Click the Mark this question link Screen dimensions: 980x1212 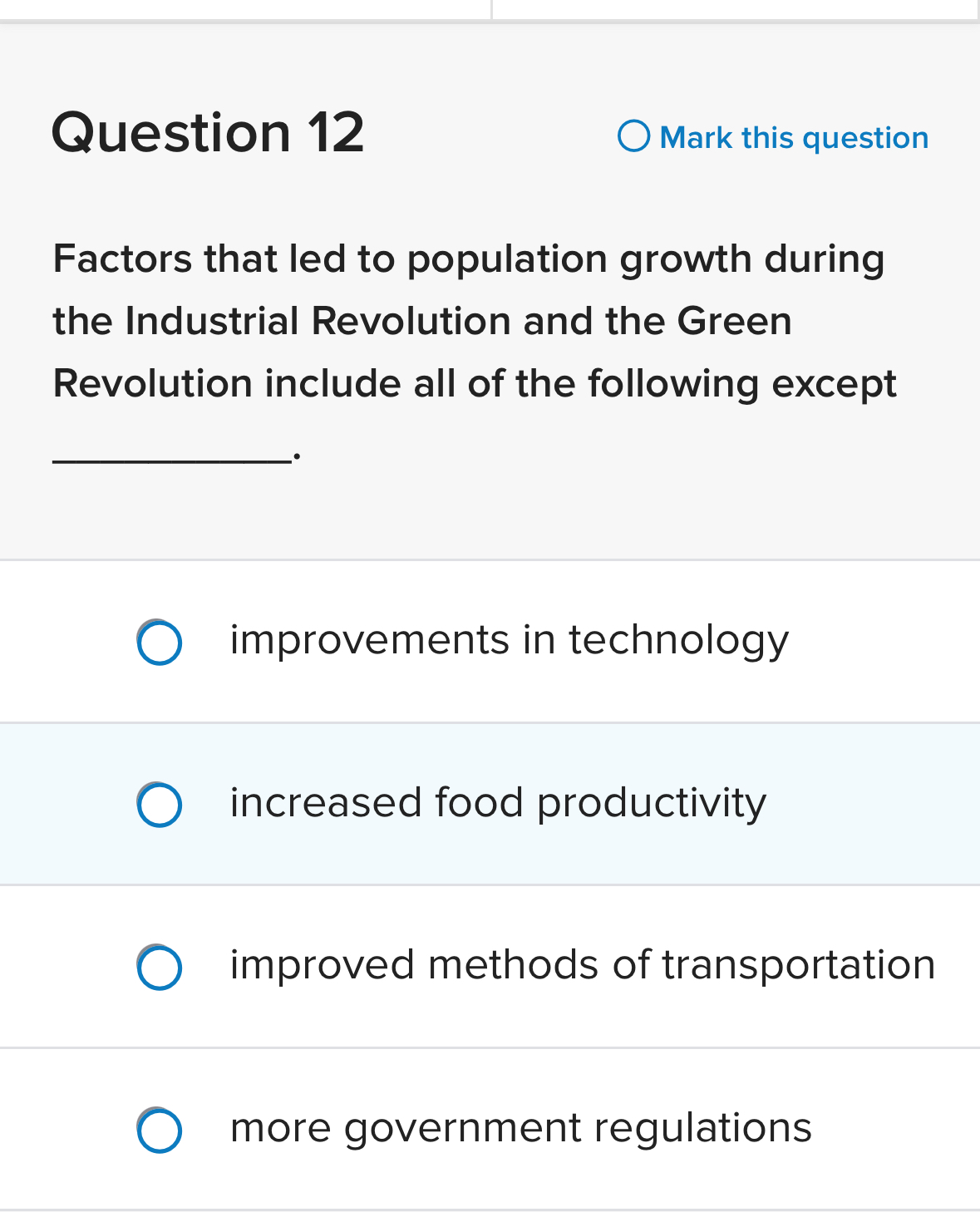791,137
